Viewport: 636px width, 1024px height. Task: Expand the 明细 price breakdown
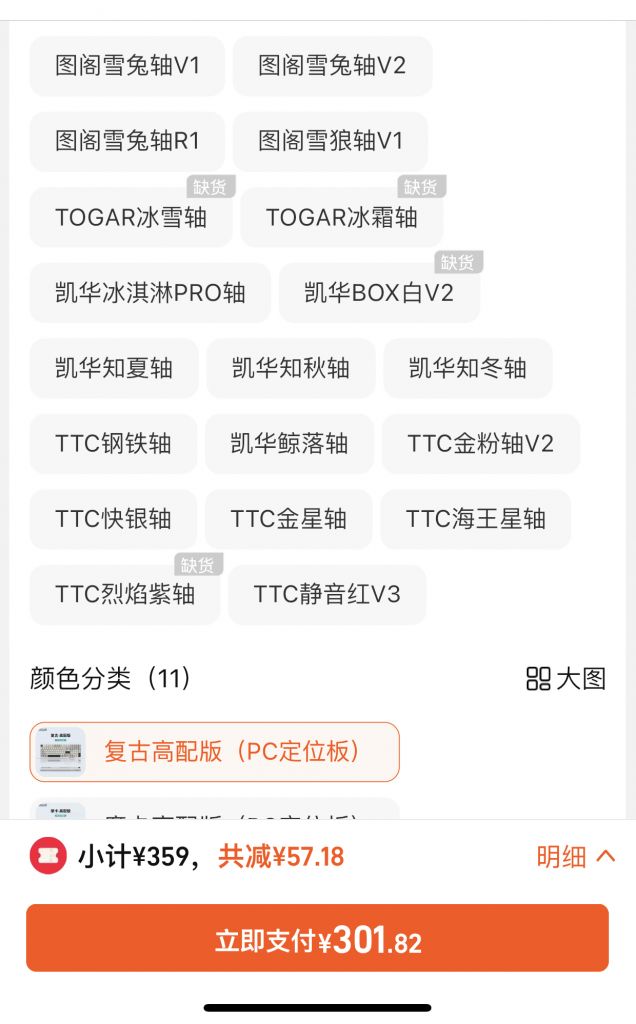pos(576,856)
